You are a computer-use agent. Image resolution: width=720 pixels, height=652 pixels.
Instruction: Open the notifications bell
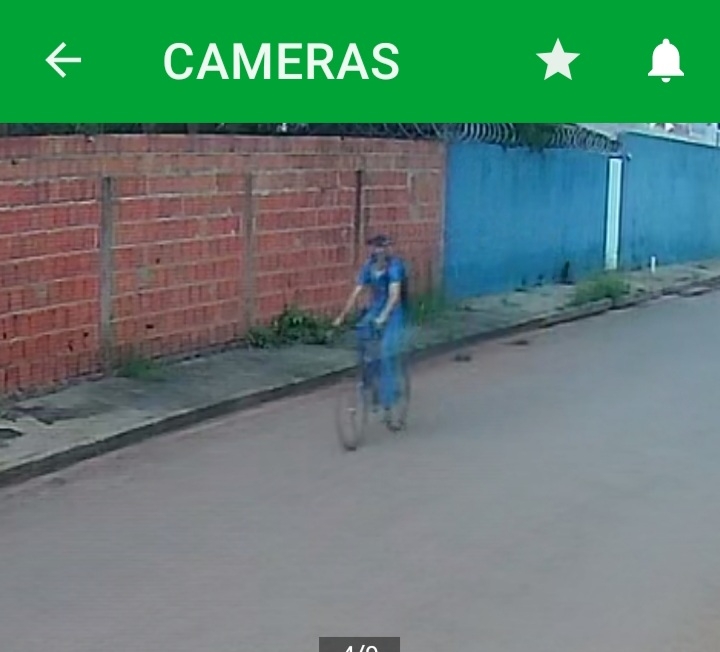tap(665, 61)
